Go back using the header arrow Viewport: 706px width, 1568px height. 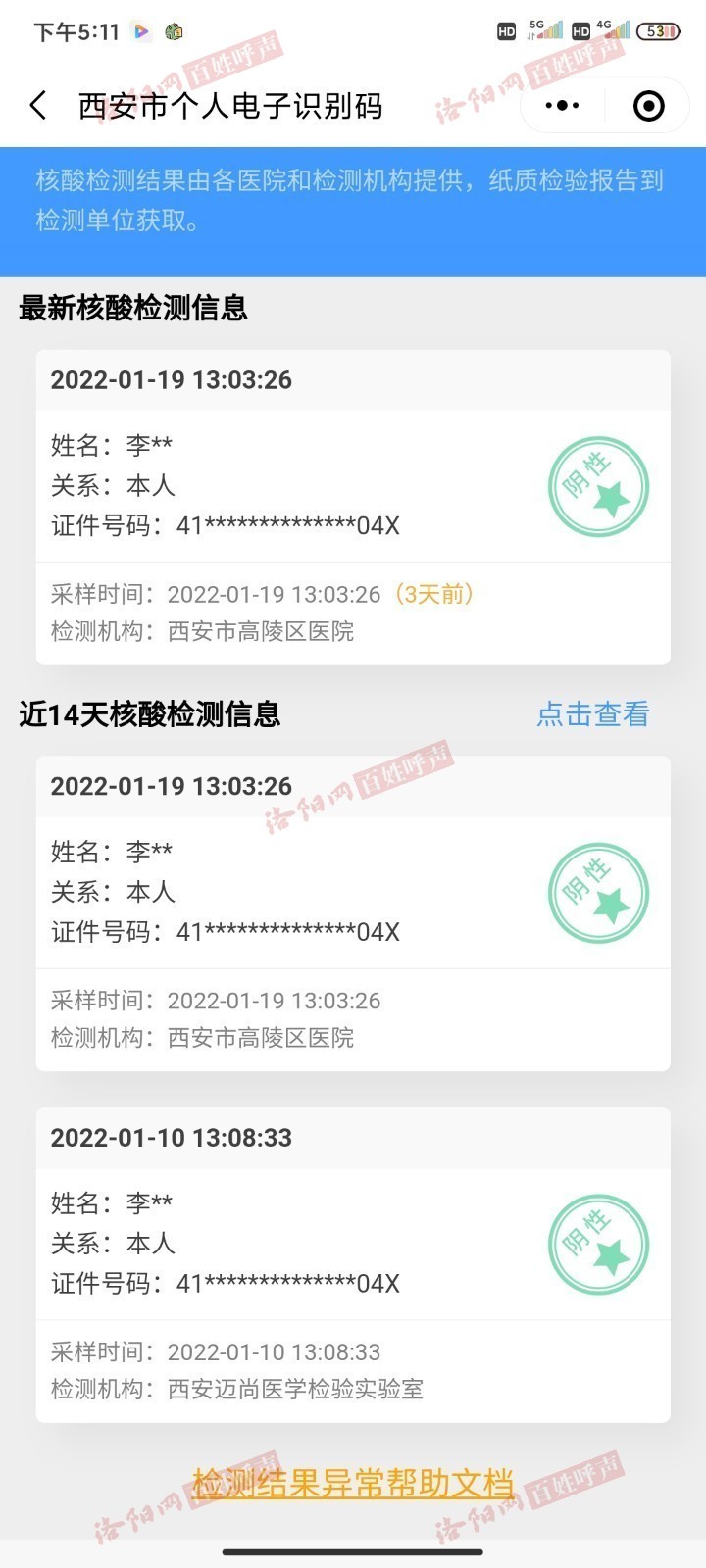point(38,105)
